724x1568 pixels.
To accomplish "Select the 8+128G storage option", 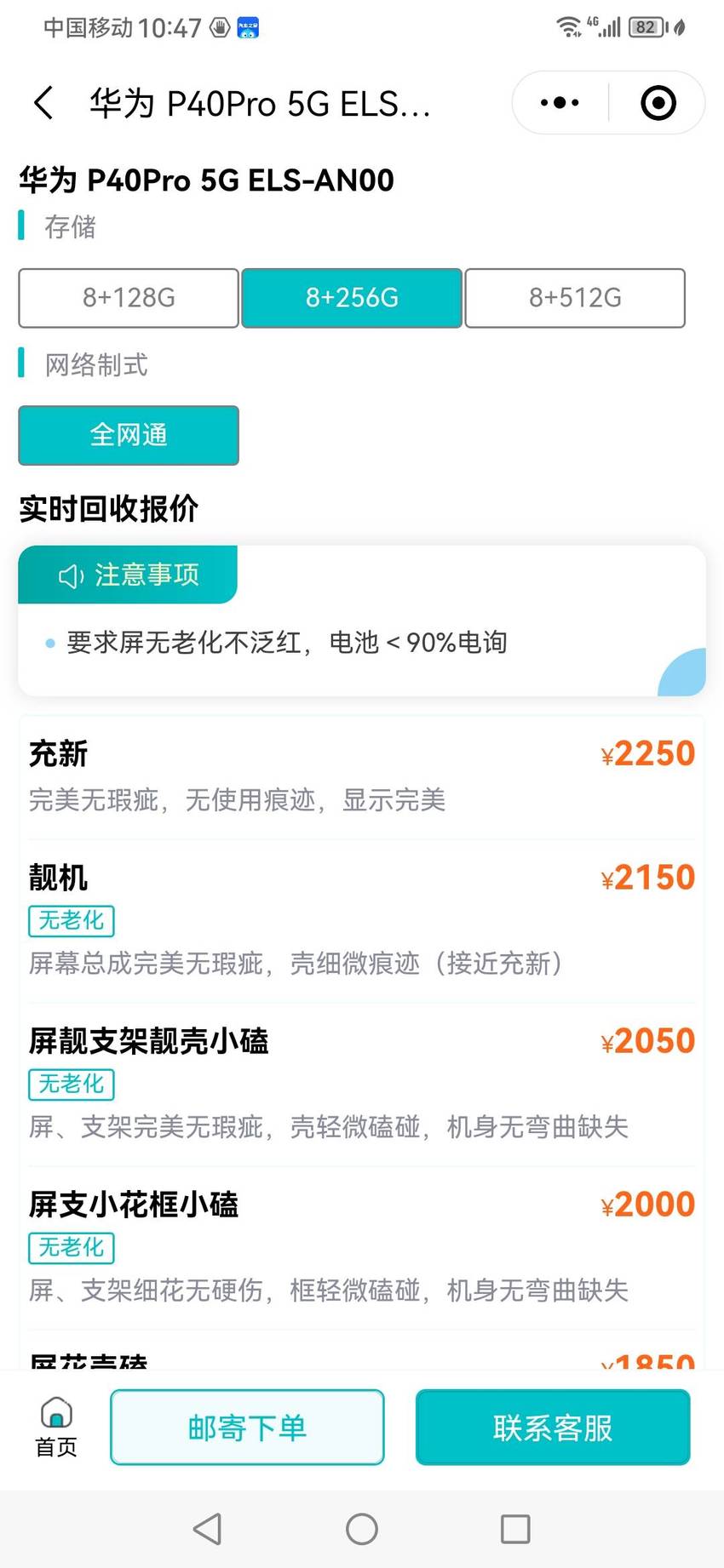I will click(129, 298).
